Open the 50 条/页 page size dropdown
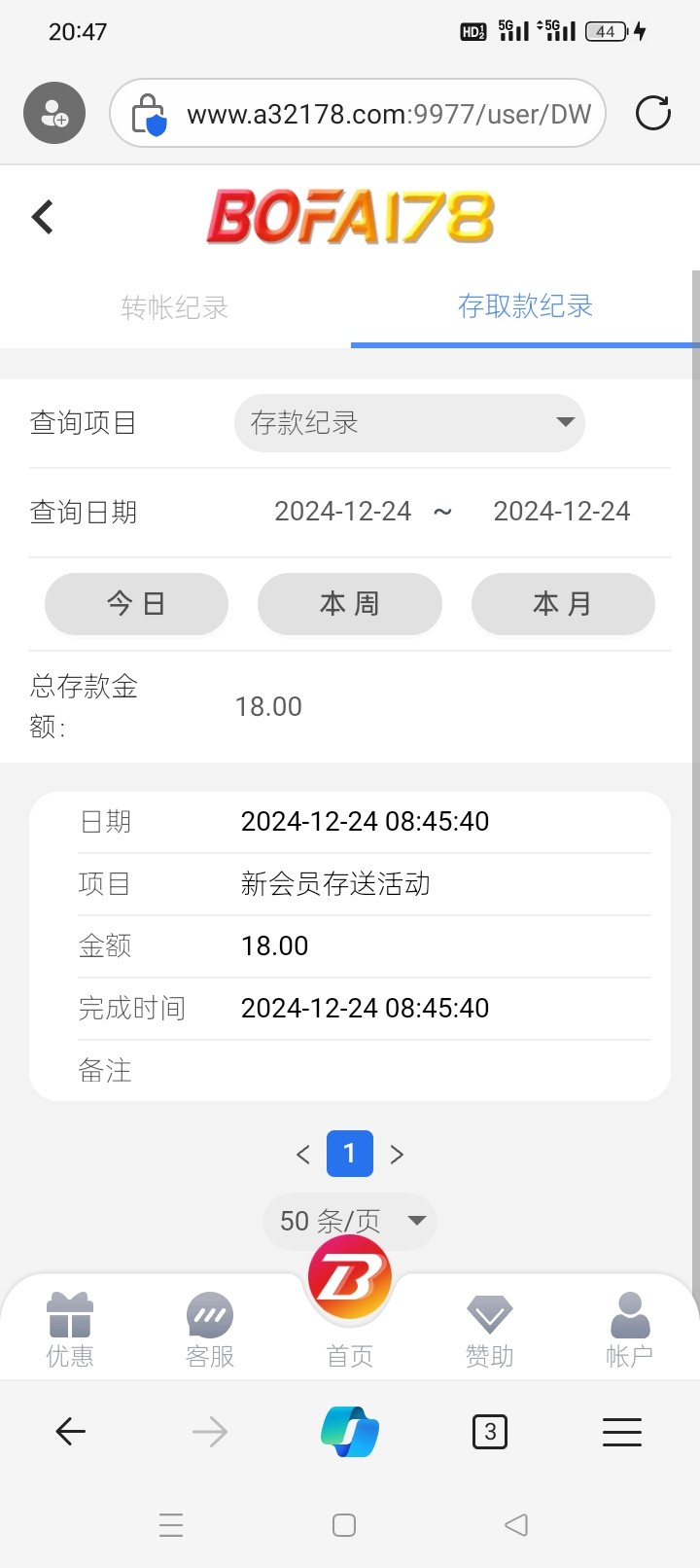This screenshot has height=1568, width=700. [x=350, y=1221]
